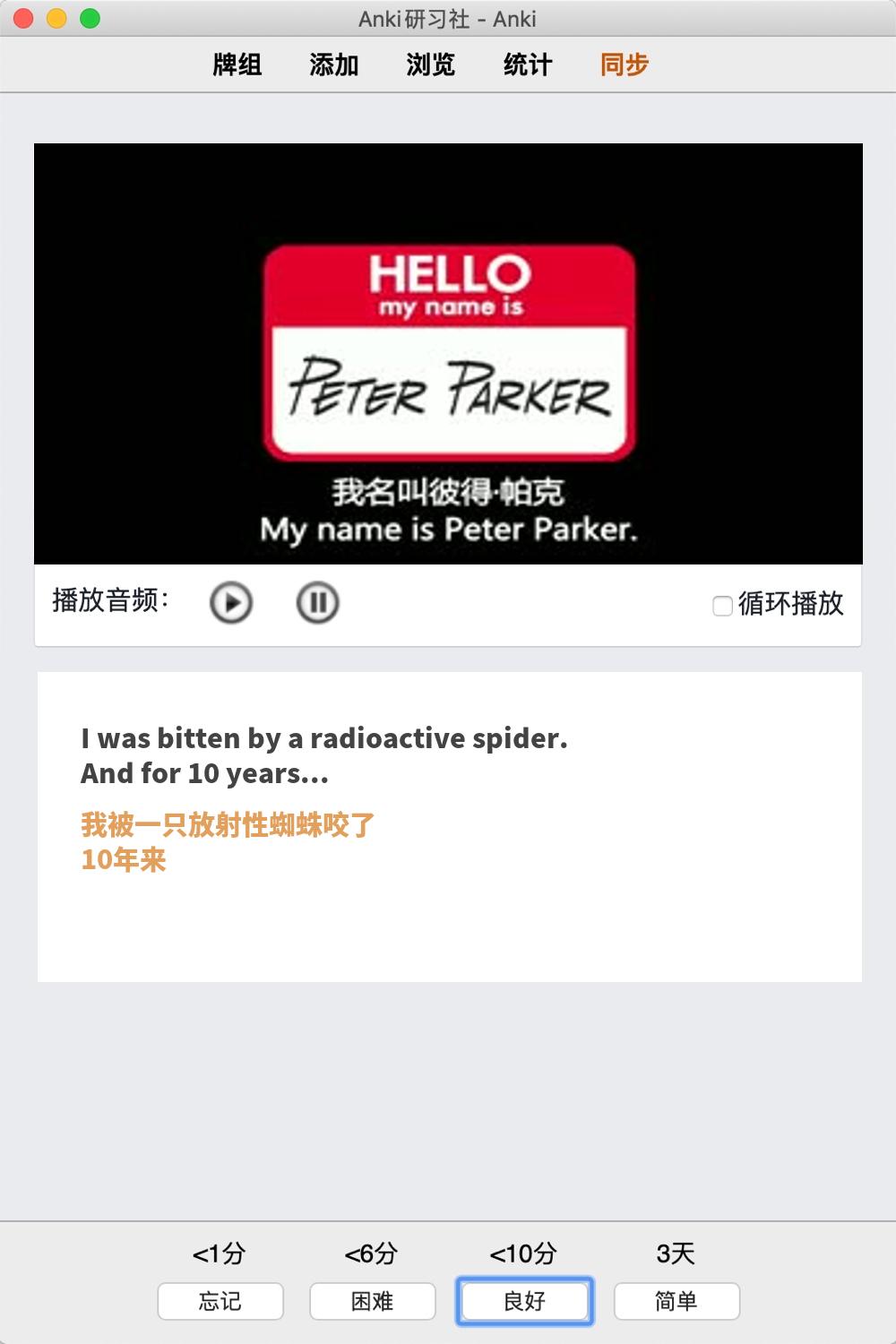Rate the card 忘记 (again)
896x1344 pixels.
click(220, 1301)
